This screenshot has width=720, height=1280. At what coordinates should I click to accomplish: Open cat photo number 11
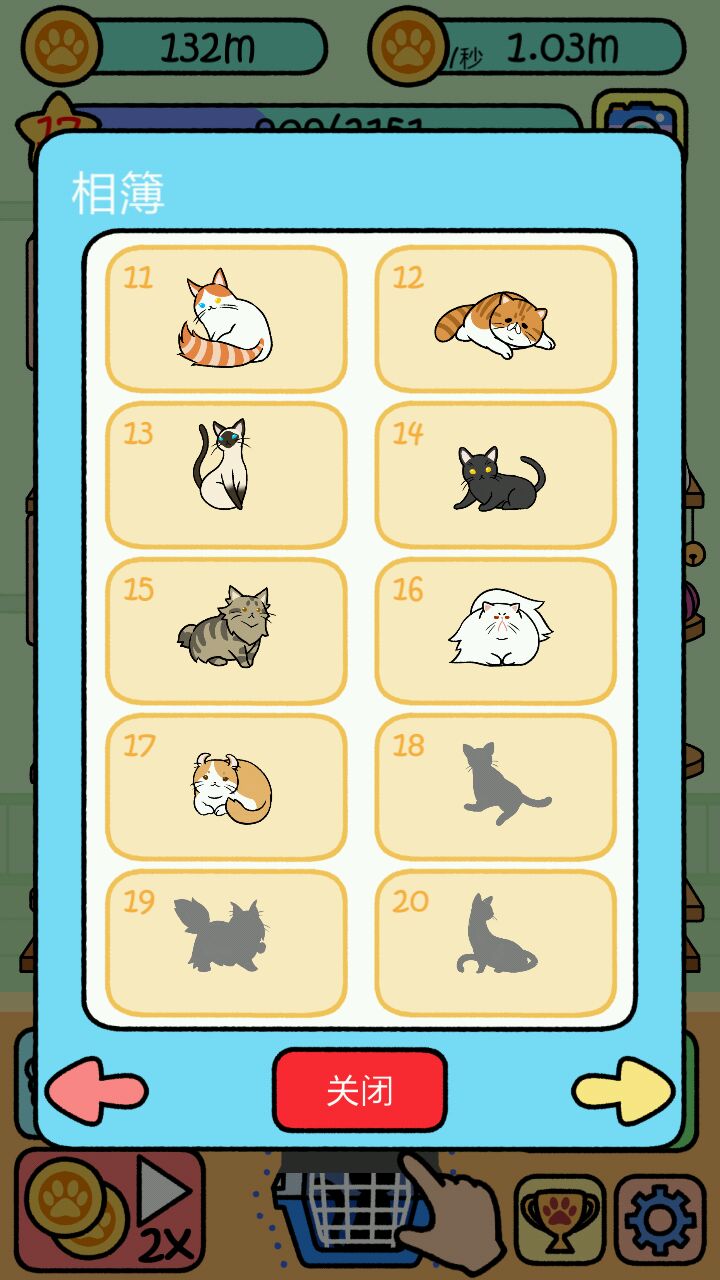pos(226,319)
